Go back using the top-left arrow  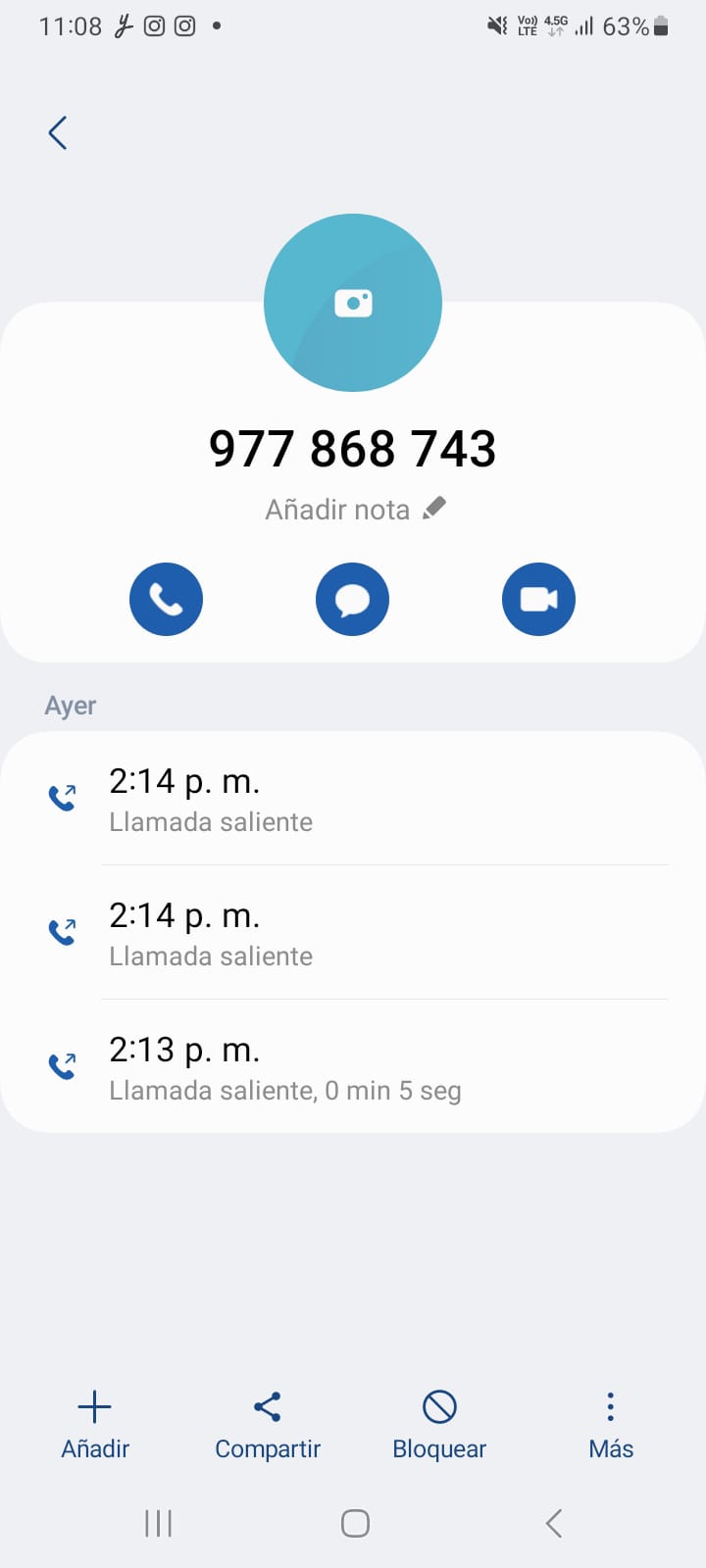point(58,132)
